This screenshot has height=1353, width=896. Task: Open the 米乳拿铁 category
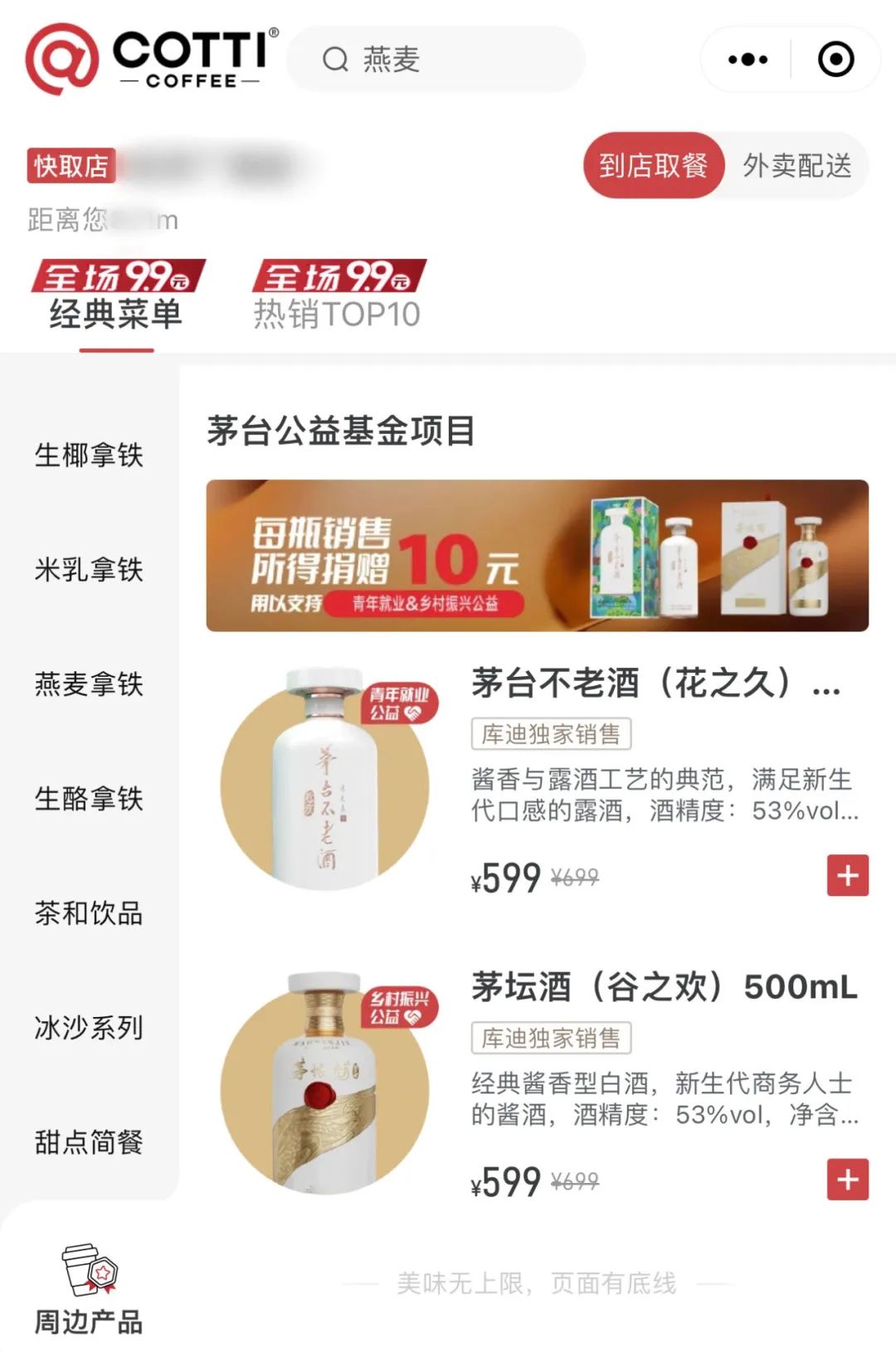[x=89, y=570]
